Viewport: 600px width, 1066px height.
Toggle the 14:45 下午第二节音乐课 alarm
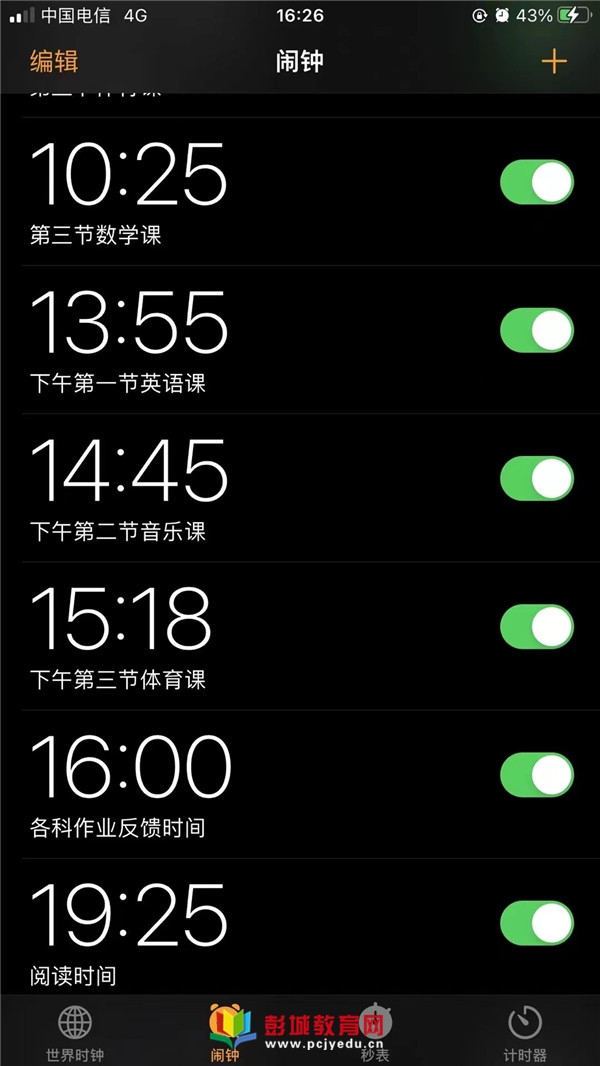tap(537, 479)
